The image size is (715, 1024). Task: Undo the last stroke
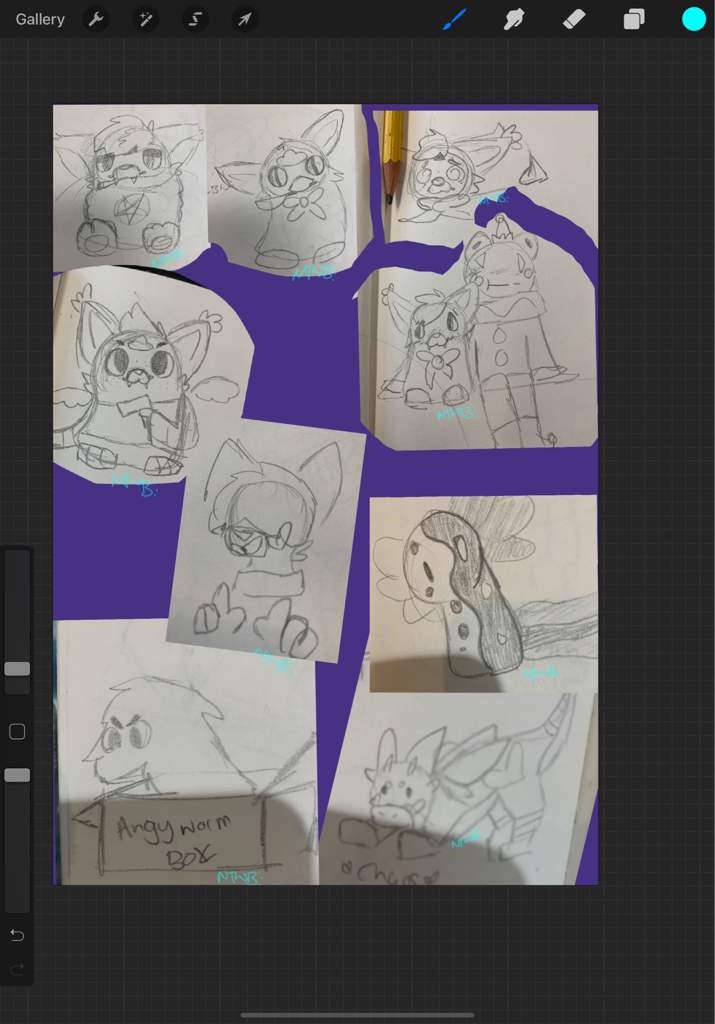(17, 935)
